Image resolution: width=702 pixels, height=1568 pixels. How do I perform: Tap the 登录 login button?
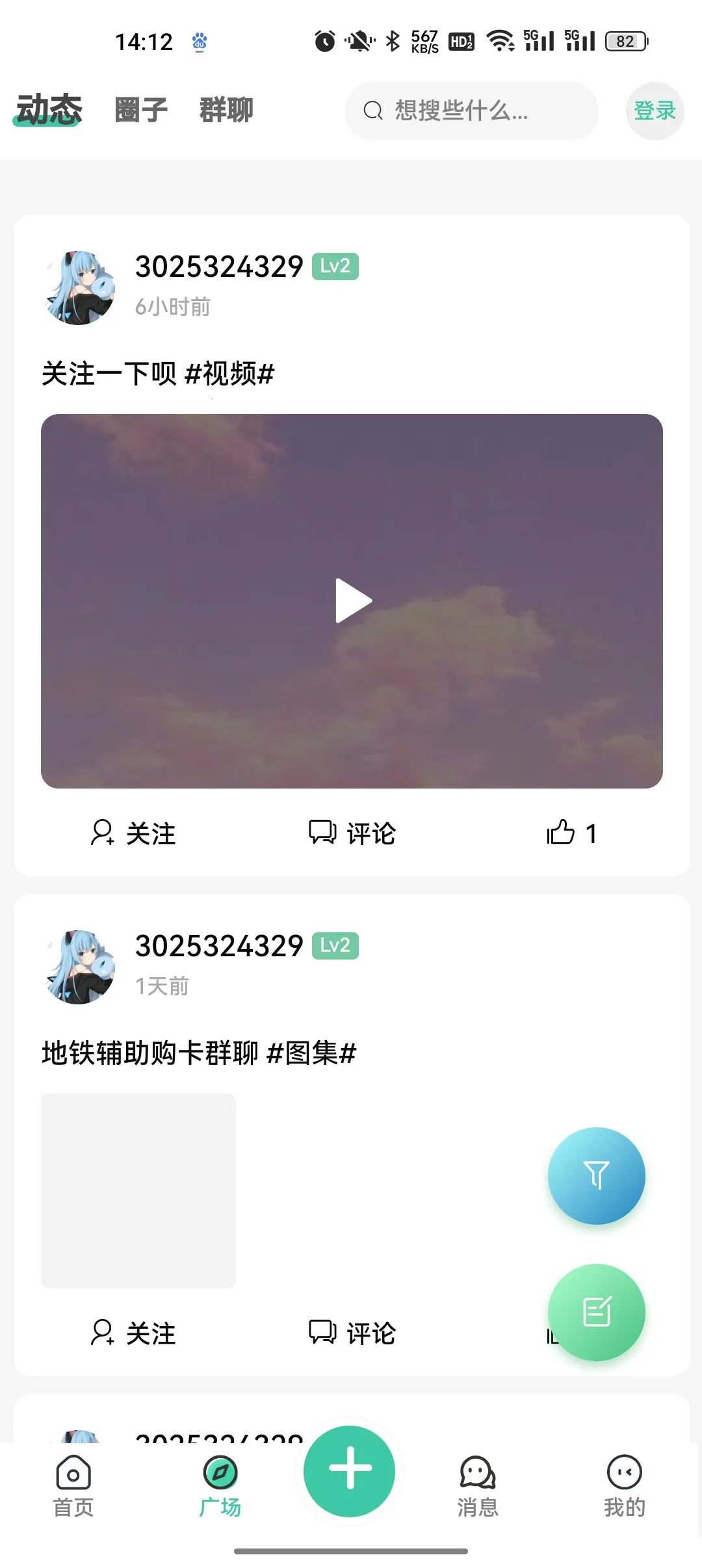click(x=655, y=111)
